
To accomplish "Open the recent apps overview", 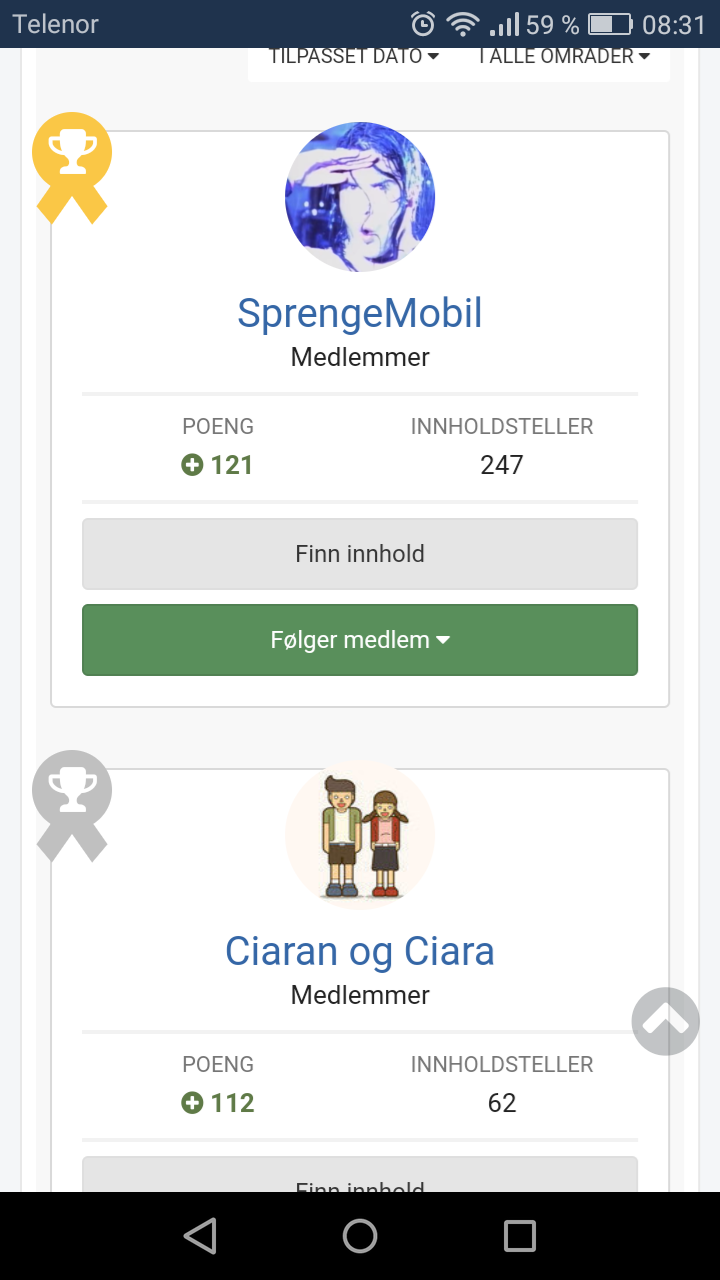I will click(x=520, y=1236).
